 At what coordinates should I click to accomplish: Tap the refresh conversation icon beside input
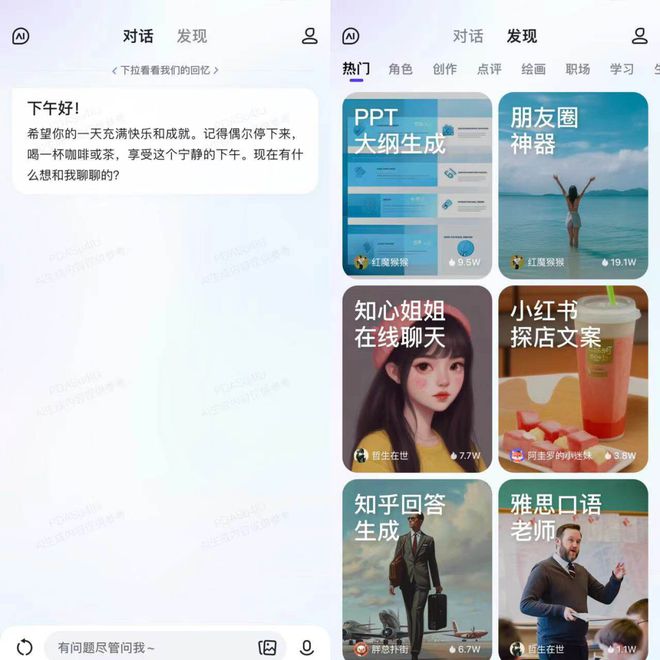coord(25,647)
